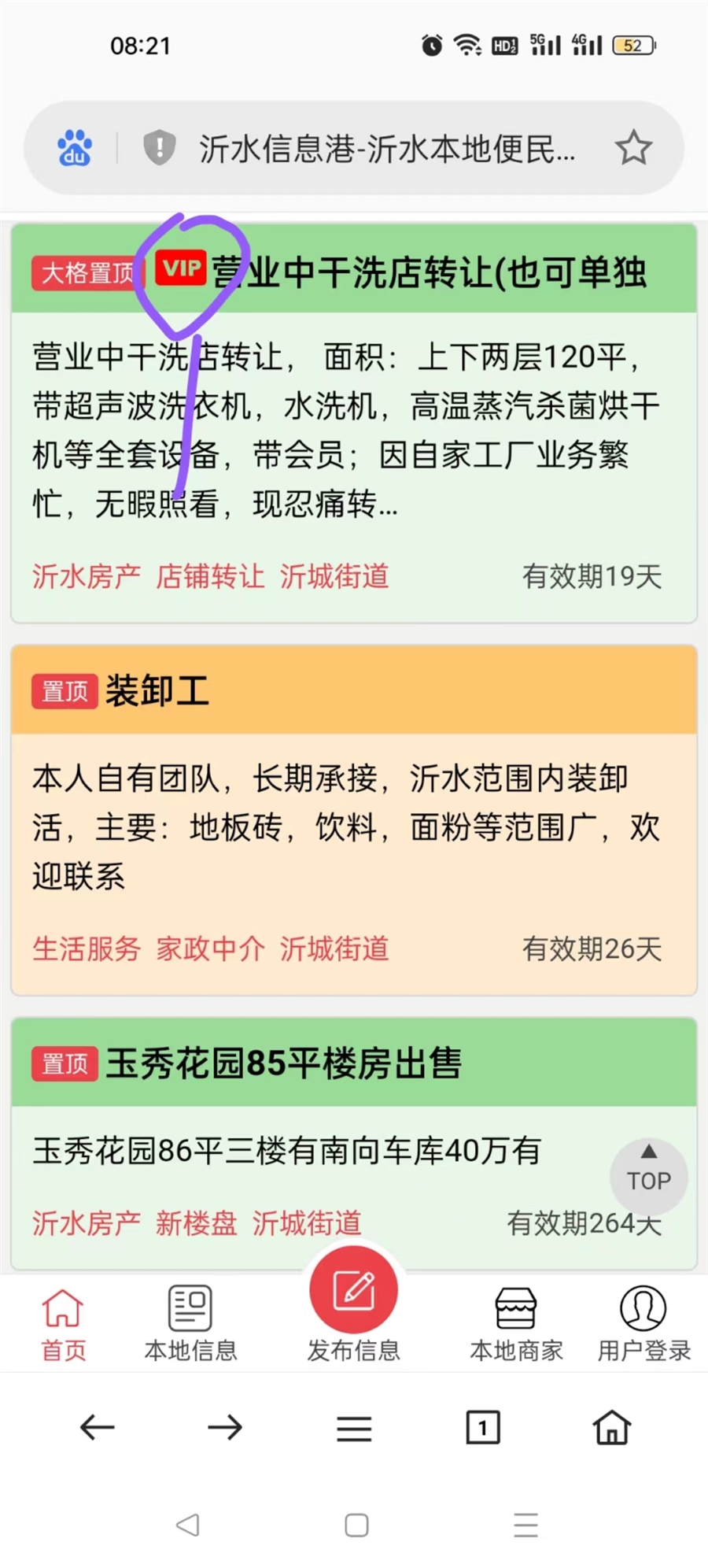Open the browser menu with three lines
Viewport: 708px width, 1568px height.
coord(354,1428)
